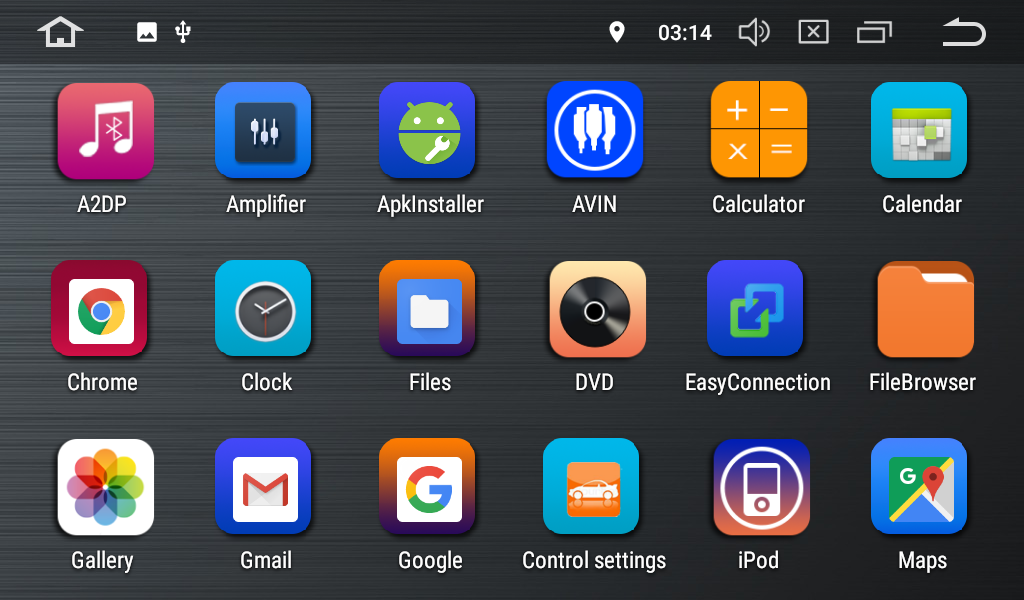1024x600 pixels.
Task: Open the Google app
Action: 428,487
